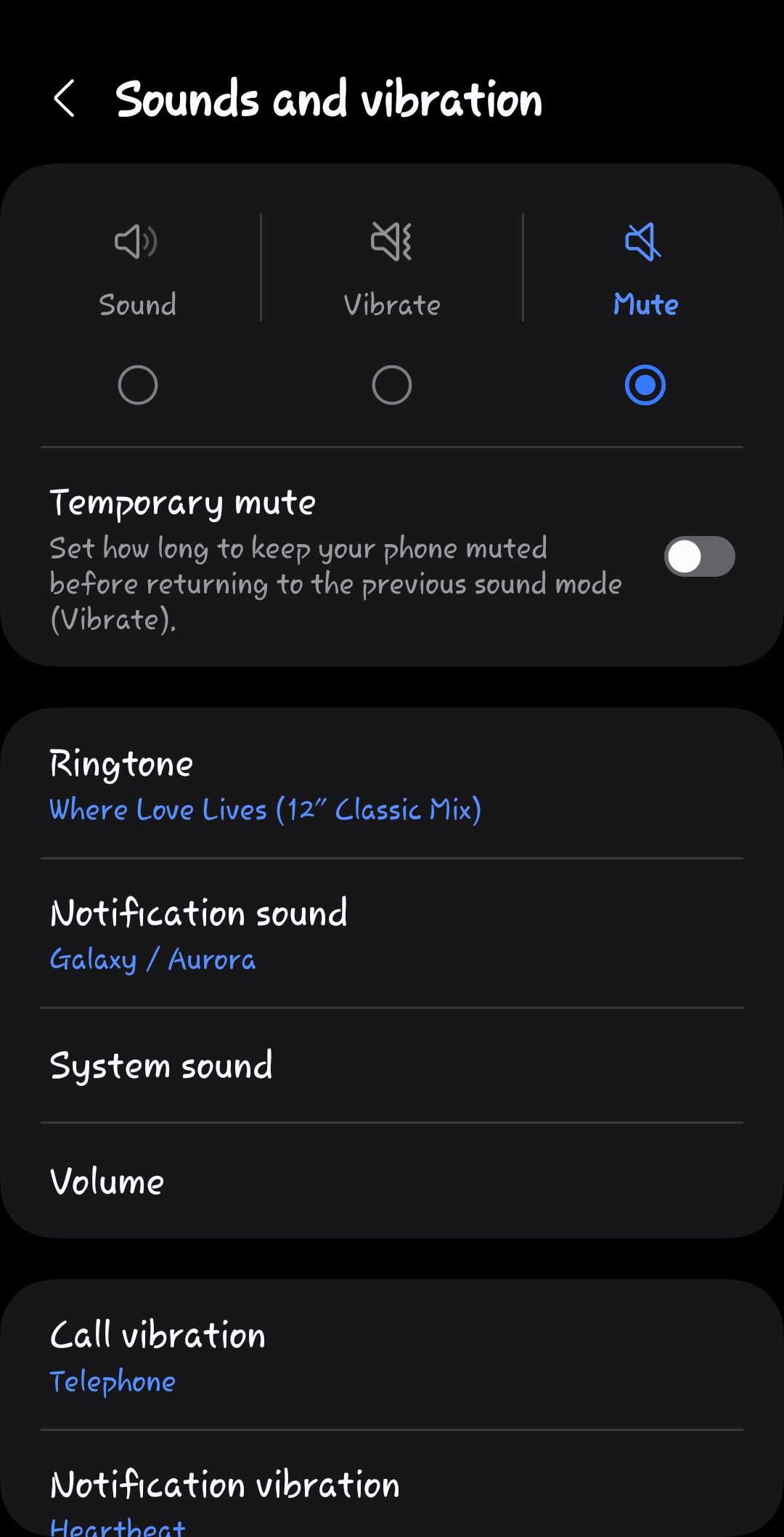The height and width of the screenshot is (1537, 784).
Task: Enable the Temporary mute toggle
Action: 699,556
